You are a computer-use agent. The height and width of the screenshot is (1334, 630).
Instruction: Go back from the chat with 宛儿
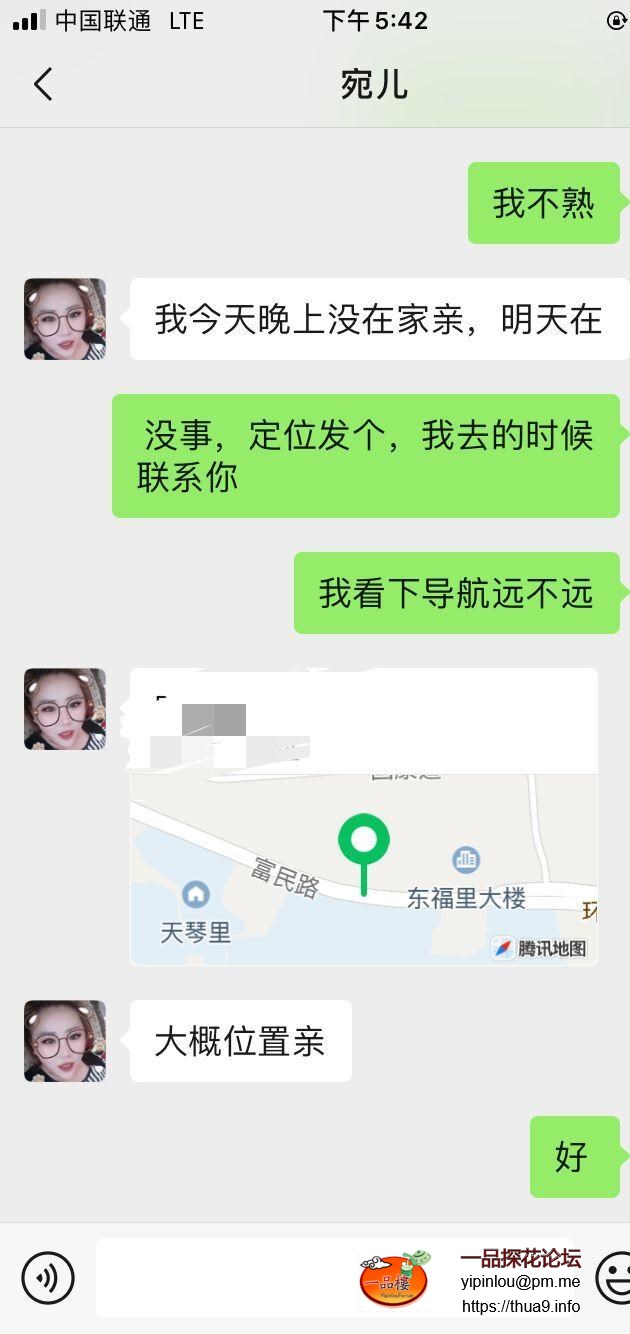pyautogui.click(x=43, y=85)
